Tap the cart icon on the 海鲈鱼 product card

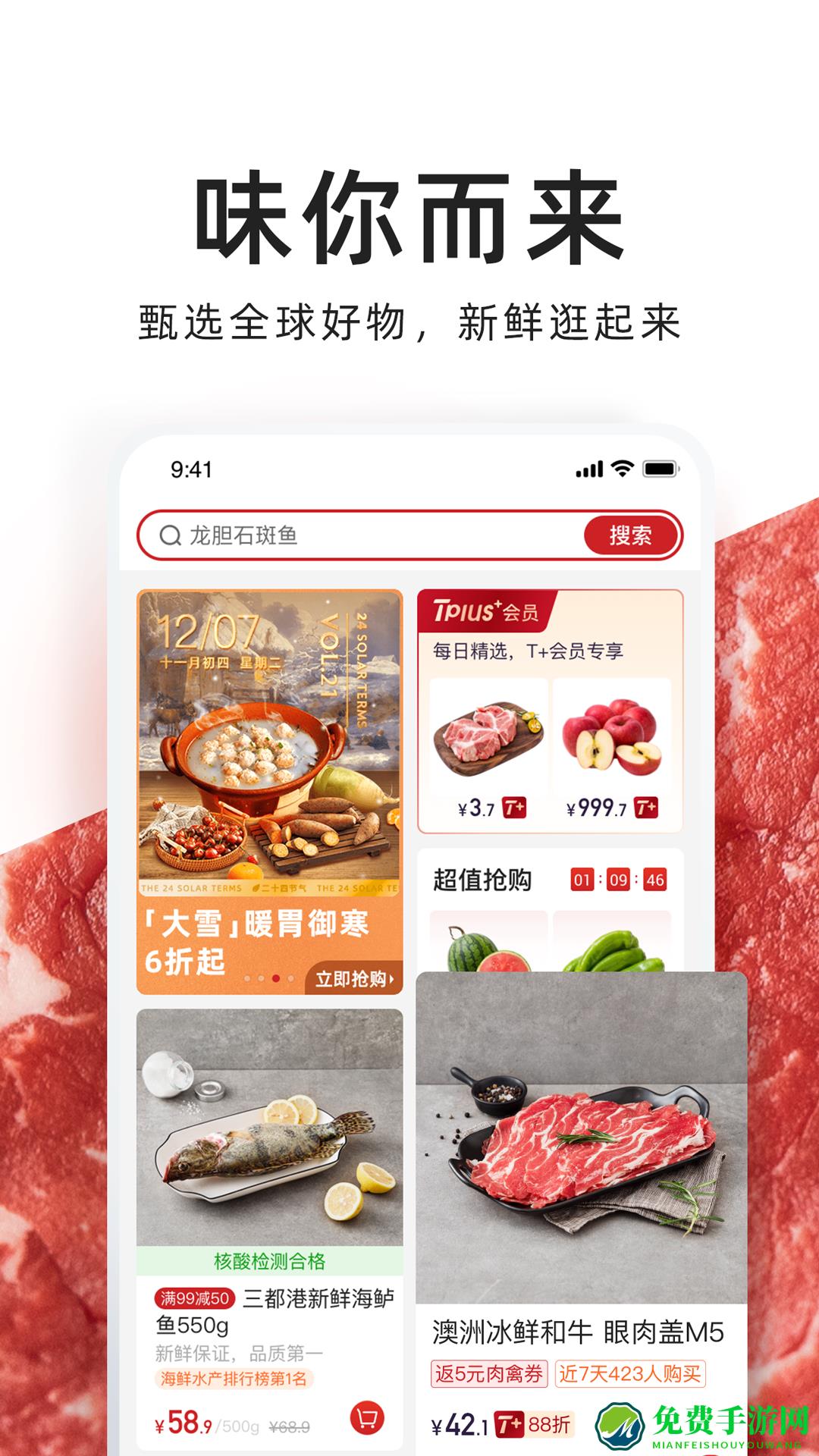click(x=366, y=1418)
